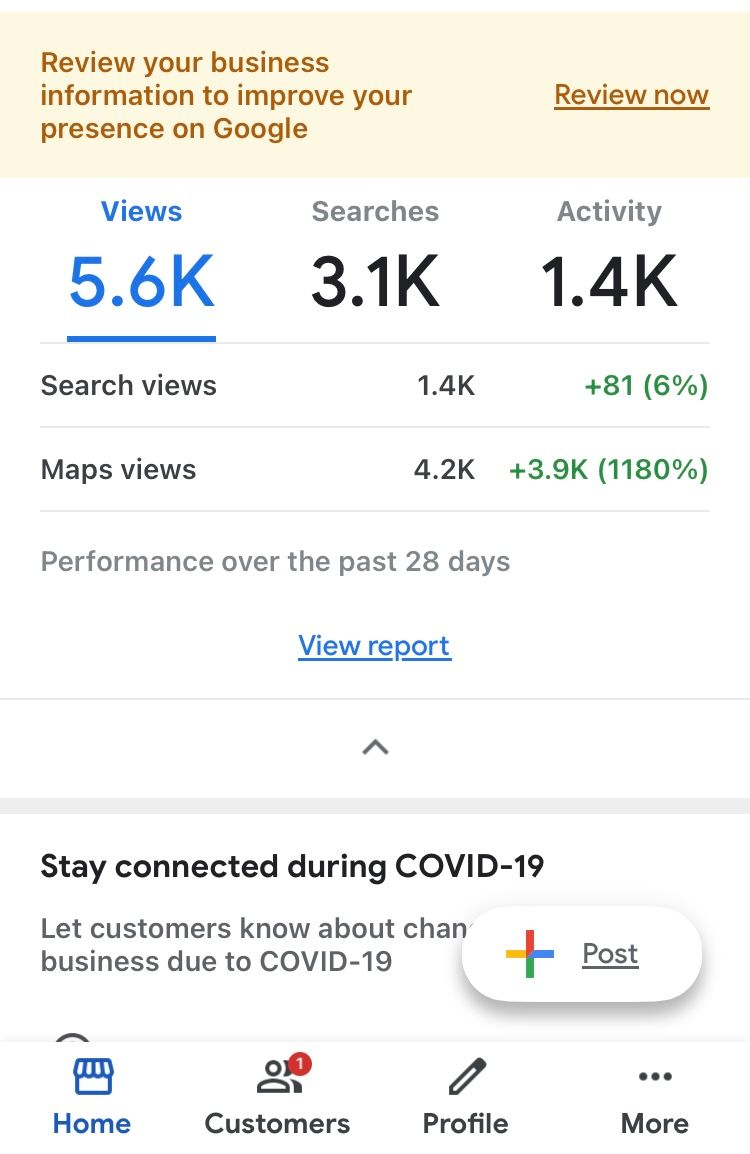
Task: Open the Customers tab
Action: click(277, 1097)
